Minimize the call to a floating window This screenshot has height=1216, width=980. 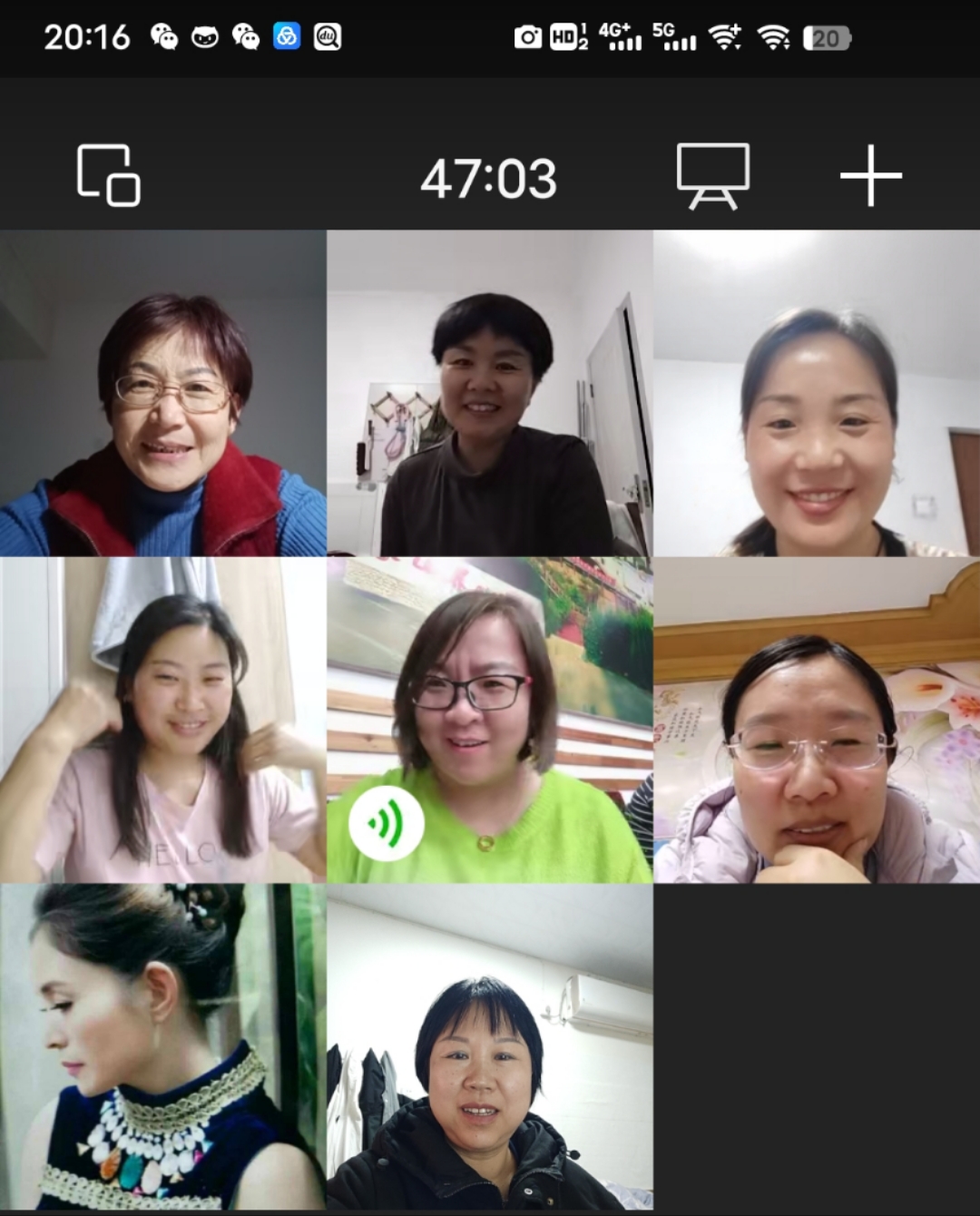(x=109, y=175)
